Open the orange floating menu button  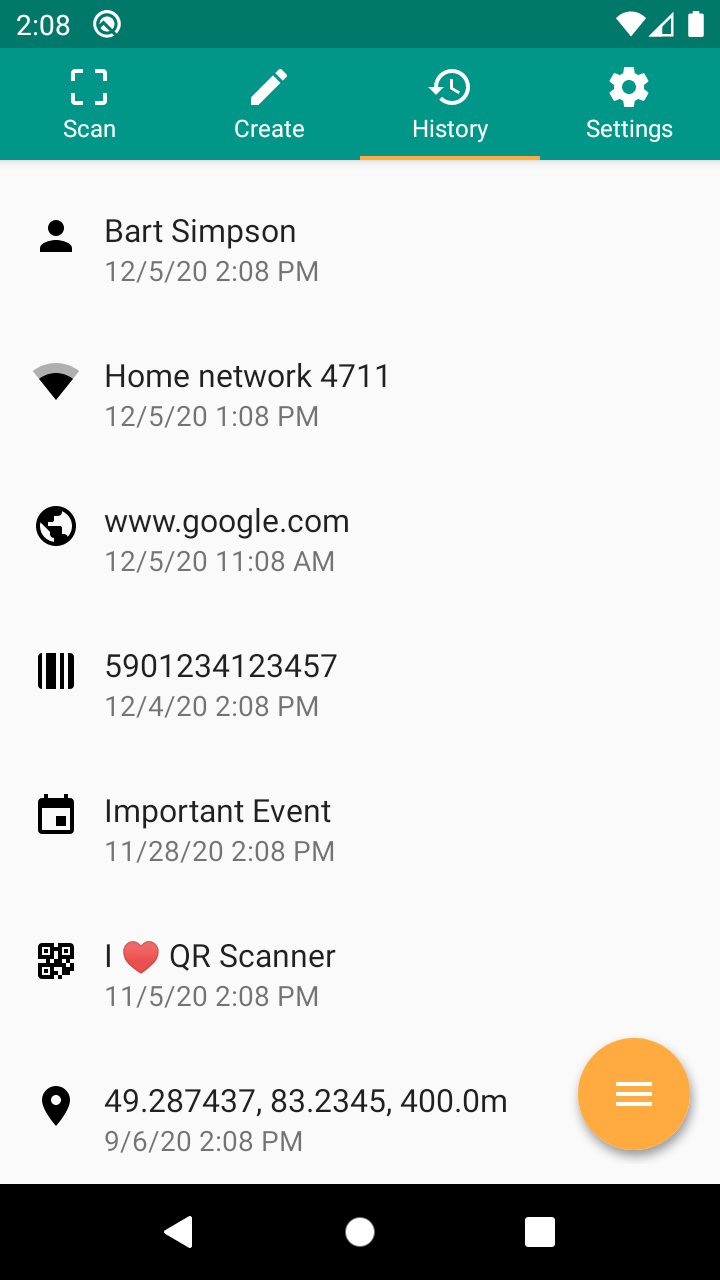tap(634, 1094)
